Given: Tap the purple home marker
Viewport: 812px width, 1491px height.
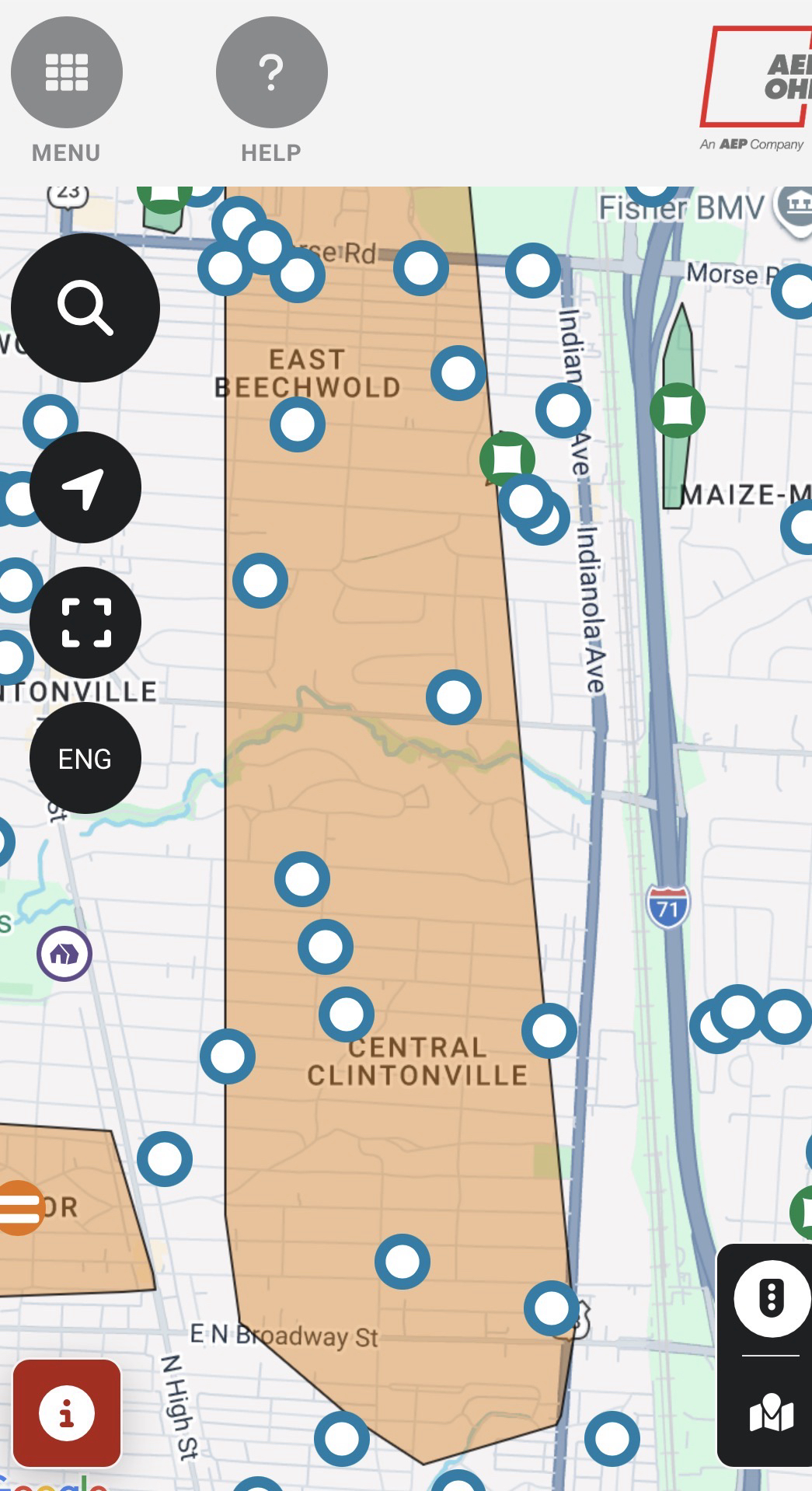Looking at the screenshot, I should pos(64,954).
